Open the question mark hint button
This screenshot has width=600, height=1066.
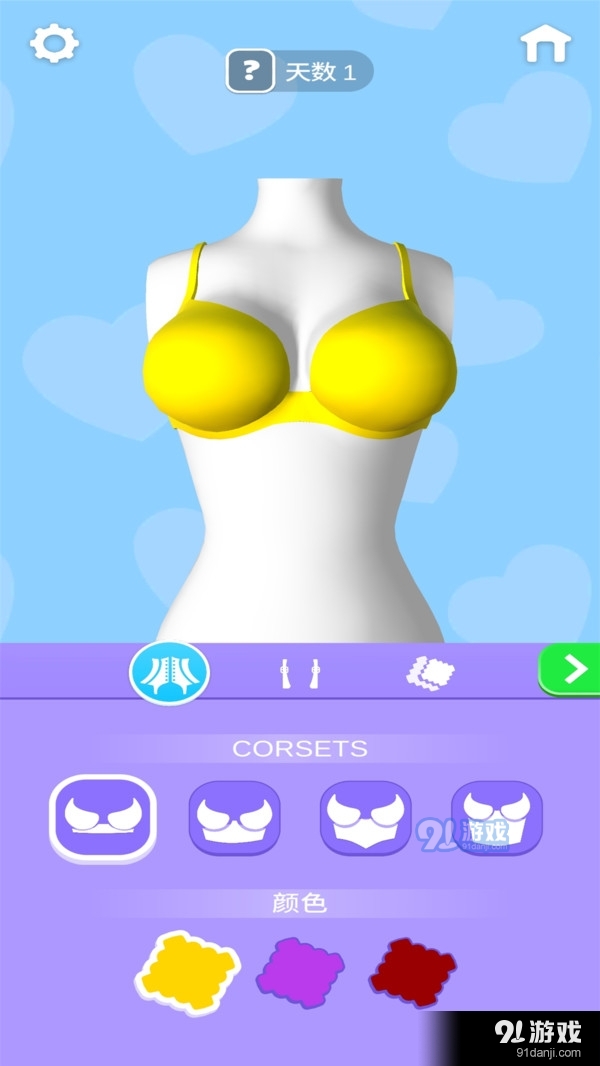[250, 71]
